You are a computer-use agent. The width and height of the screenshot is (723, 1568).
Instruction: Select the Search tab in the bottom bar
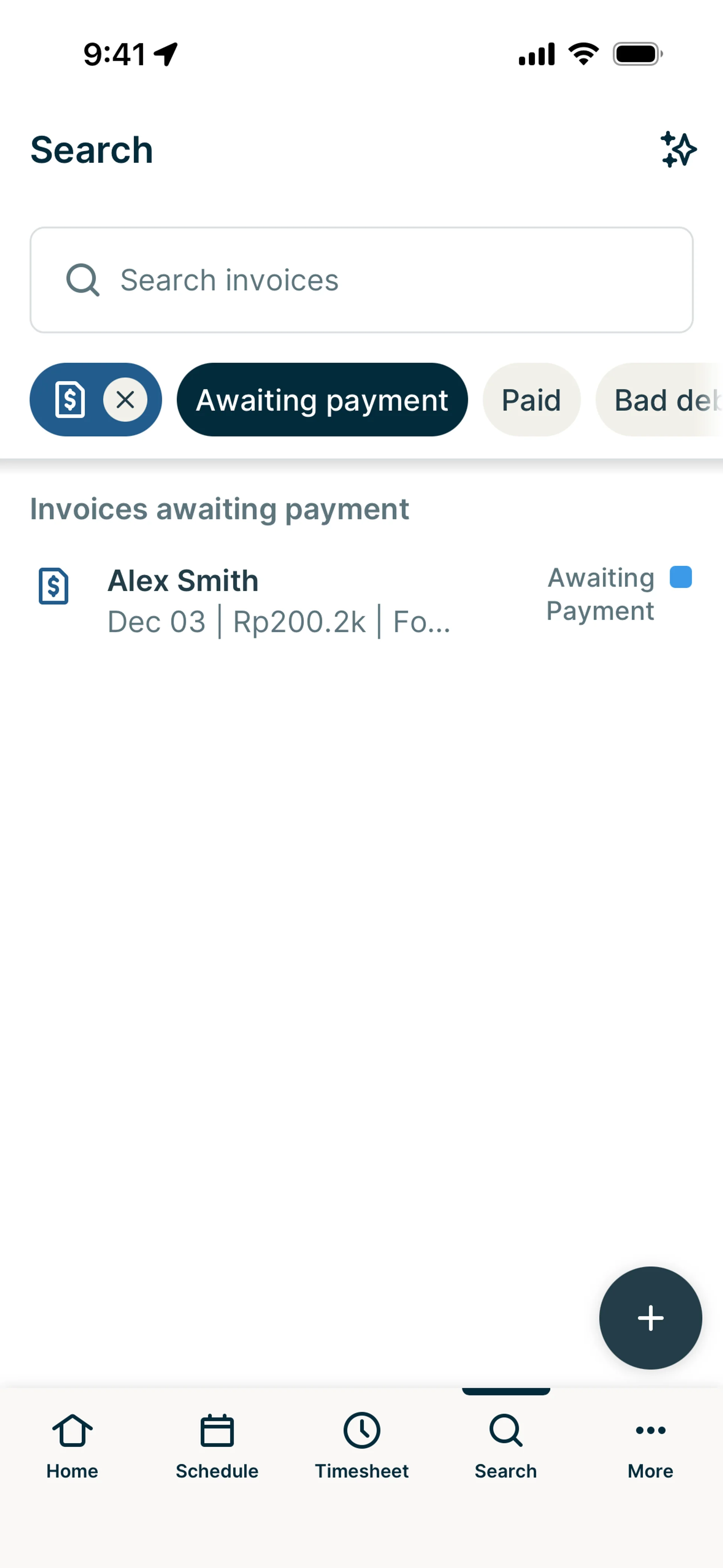click(506, 1446)
